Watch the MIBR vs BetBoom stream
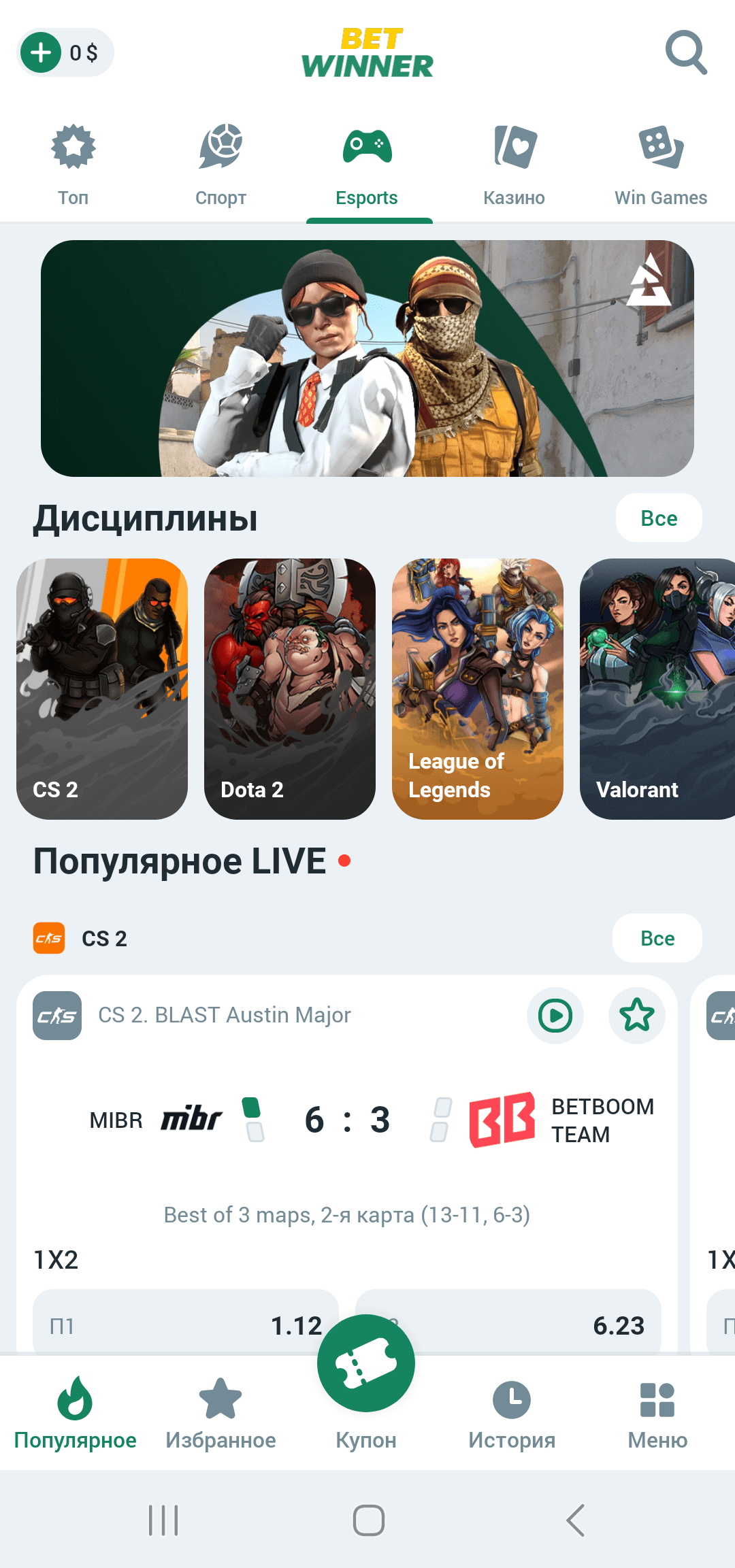Screen dimensions: 735x1568 tap(555, 1016)
